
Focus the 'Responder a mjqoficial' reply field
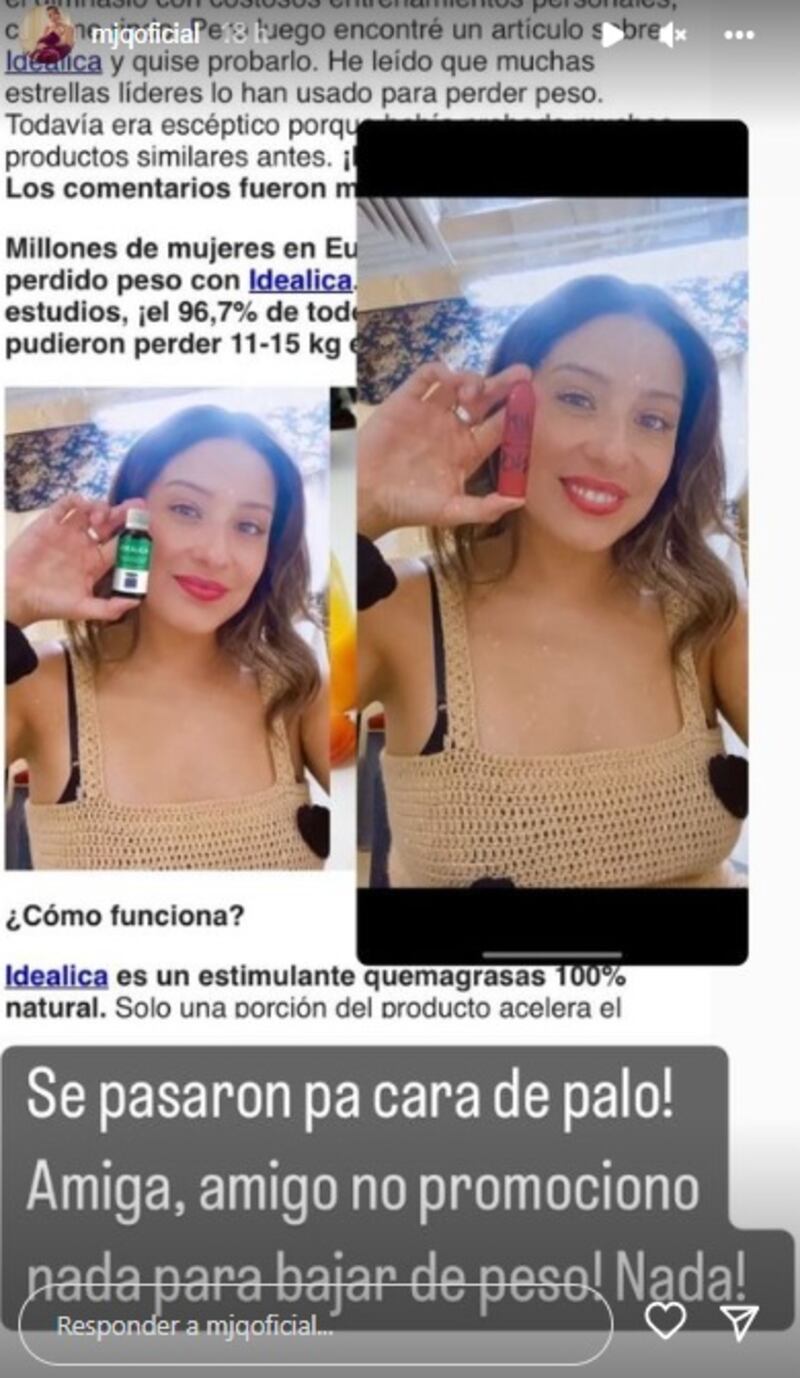[315, 1326]
